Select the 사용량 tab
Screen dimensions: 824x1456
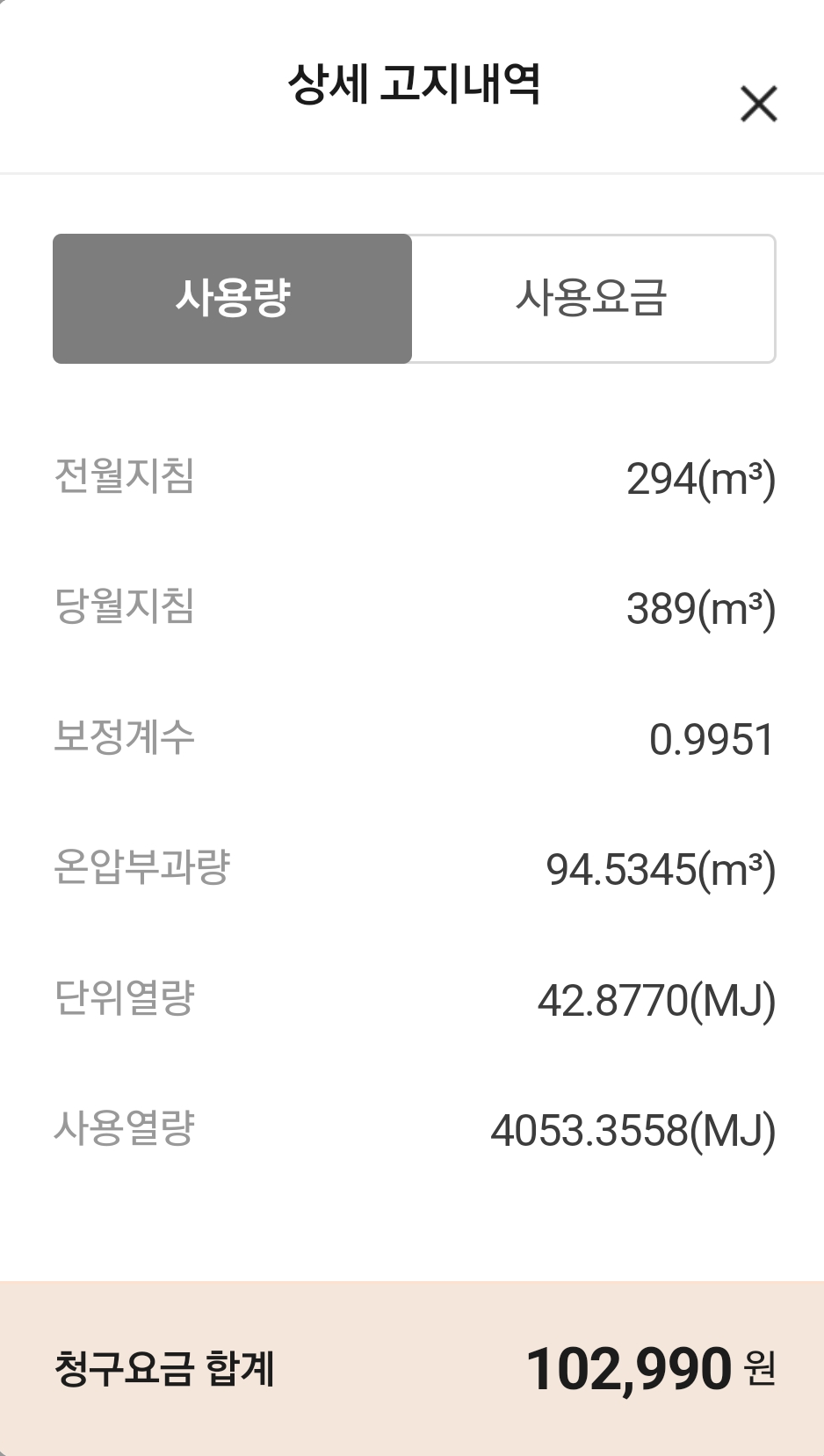(233, 298)
